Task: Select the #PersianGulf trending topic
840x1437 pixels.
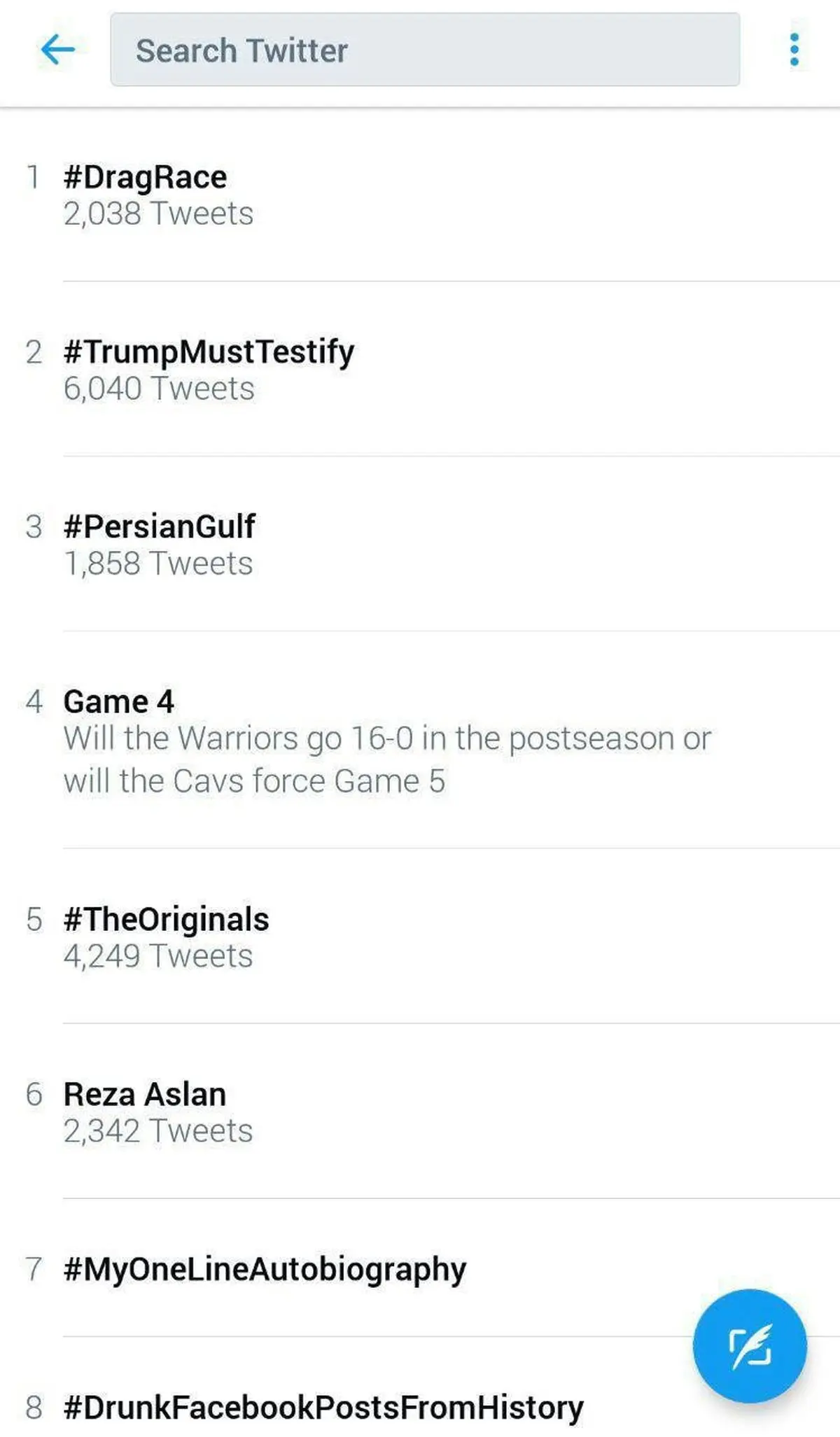Action: 160,527
